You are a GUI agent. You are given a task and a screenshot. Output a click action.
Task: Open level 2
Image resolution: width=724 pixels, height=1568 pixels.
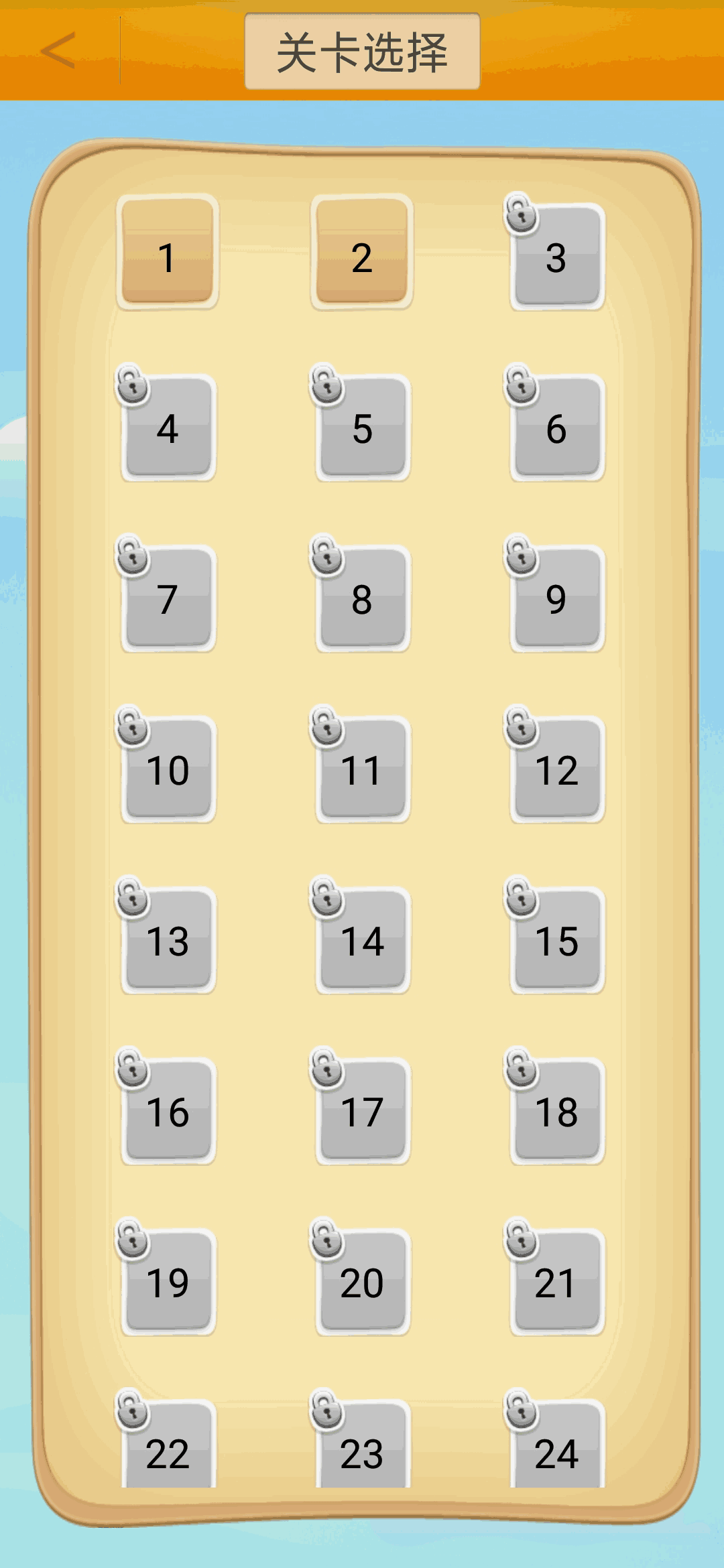(x=362, y=253)
